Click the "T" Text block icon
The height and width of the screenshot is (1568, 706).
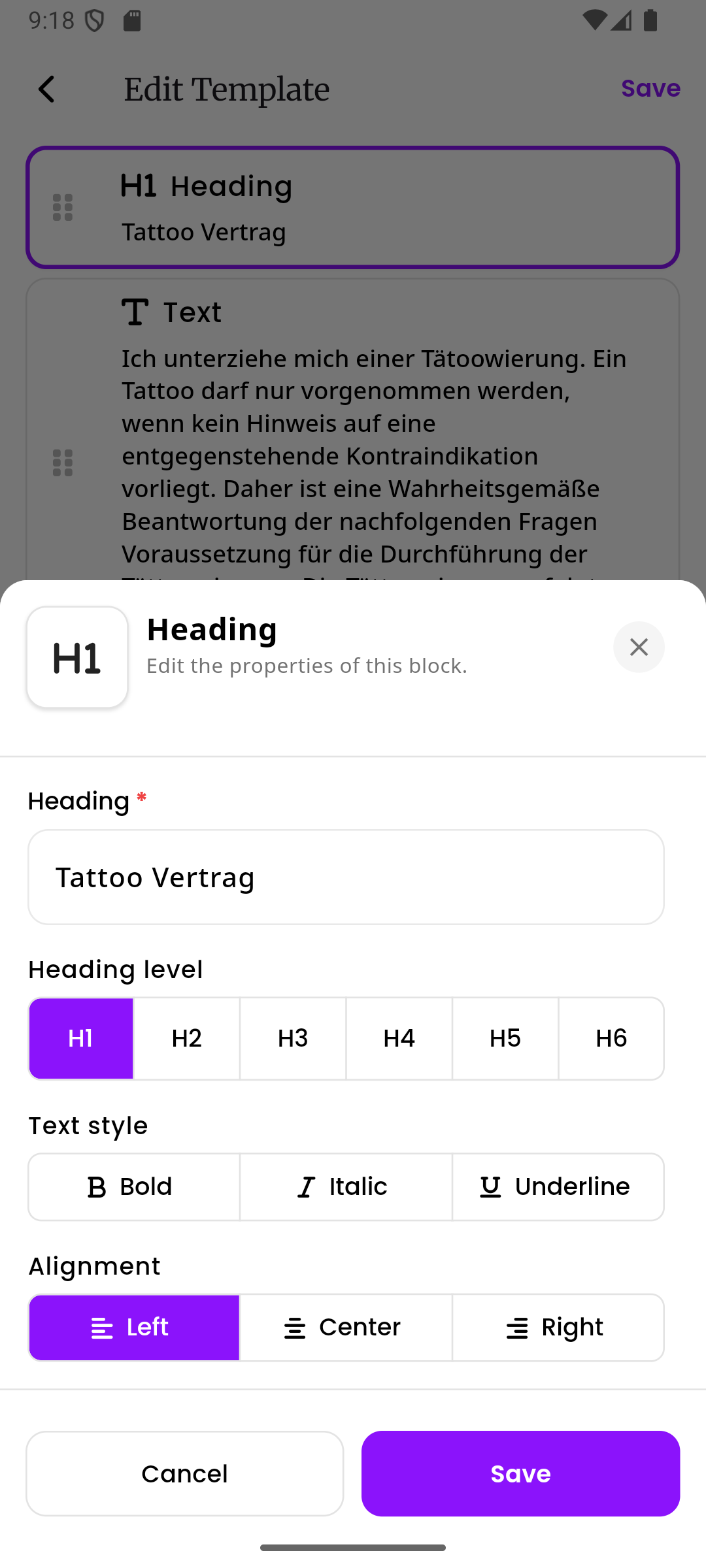[135, 312]
